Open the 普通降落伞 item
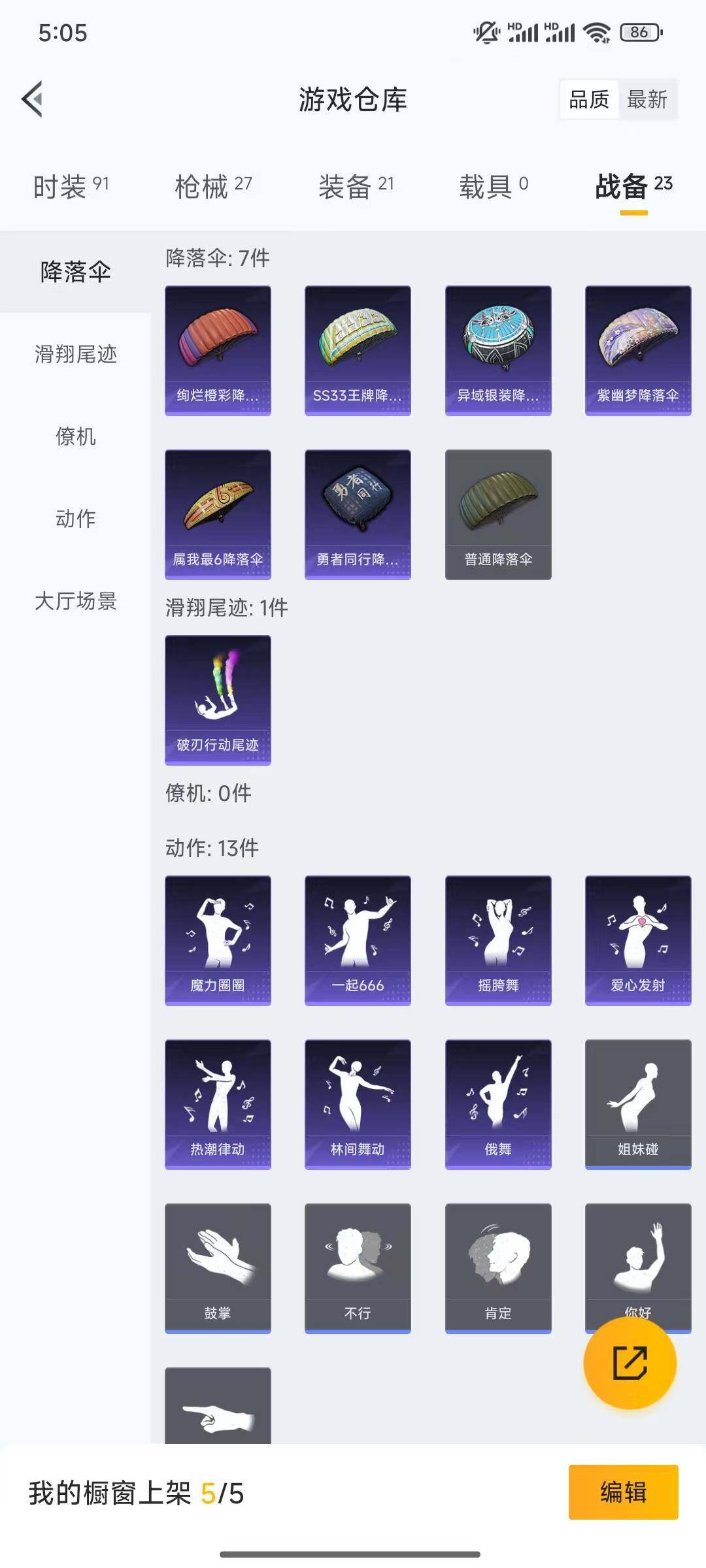 [x=498, y=514]
